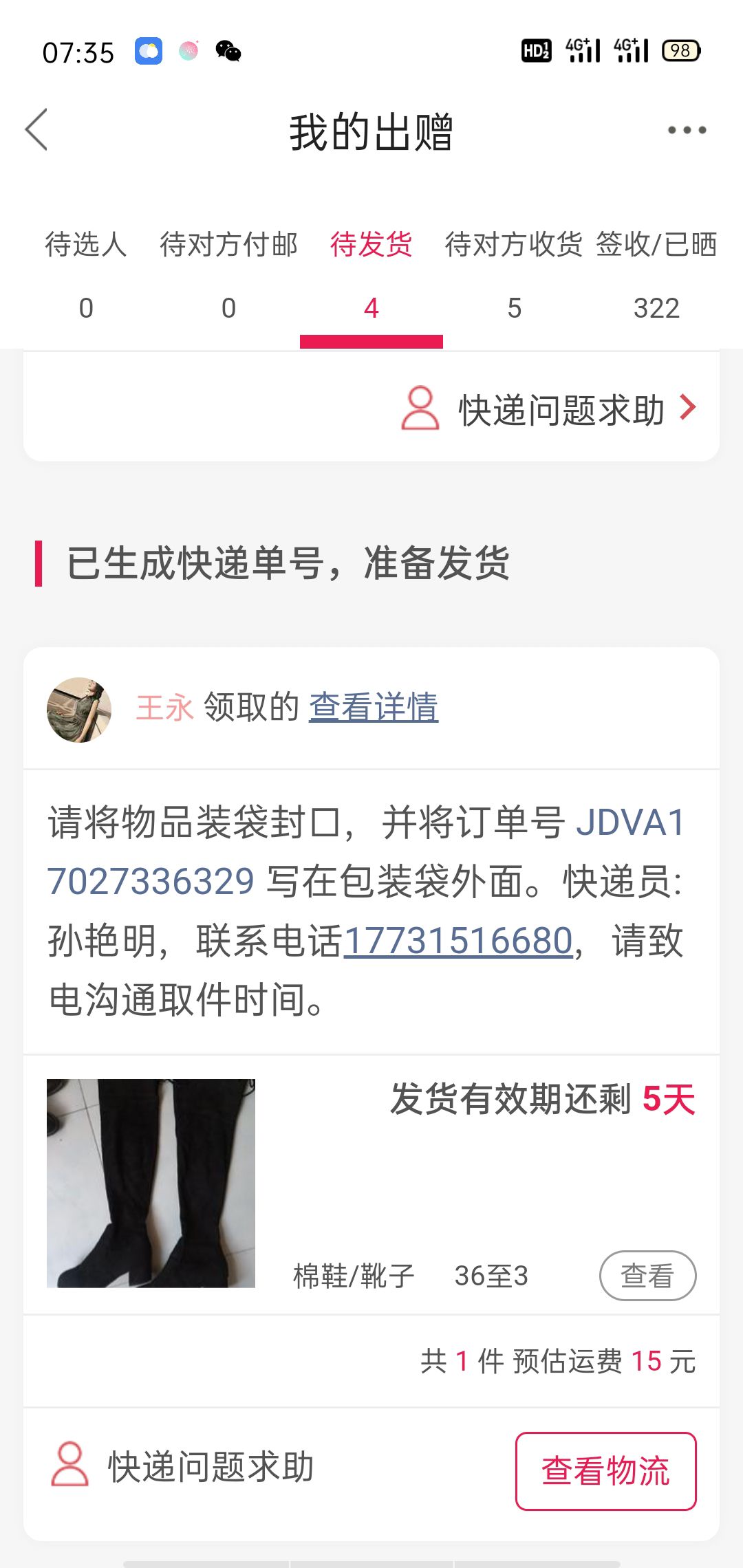
Task: Open the 签收/已晒 tab
Action: [656, 276]
